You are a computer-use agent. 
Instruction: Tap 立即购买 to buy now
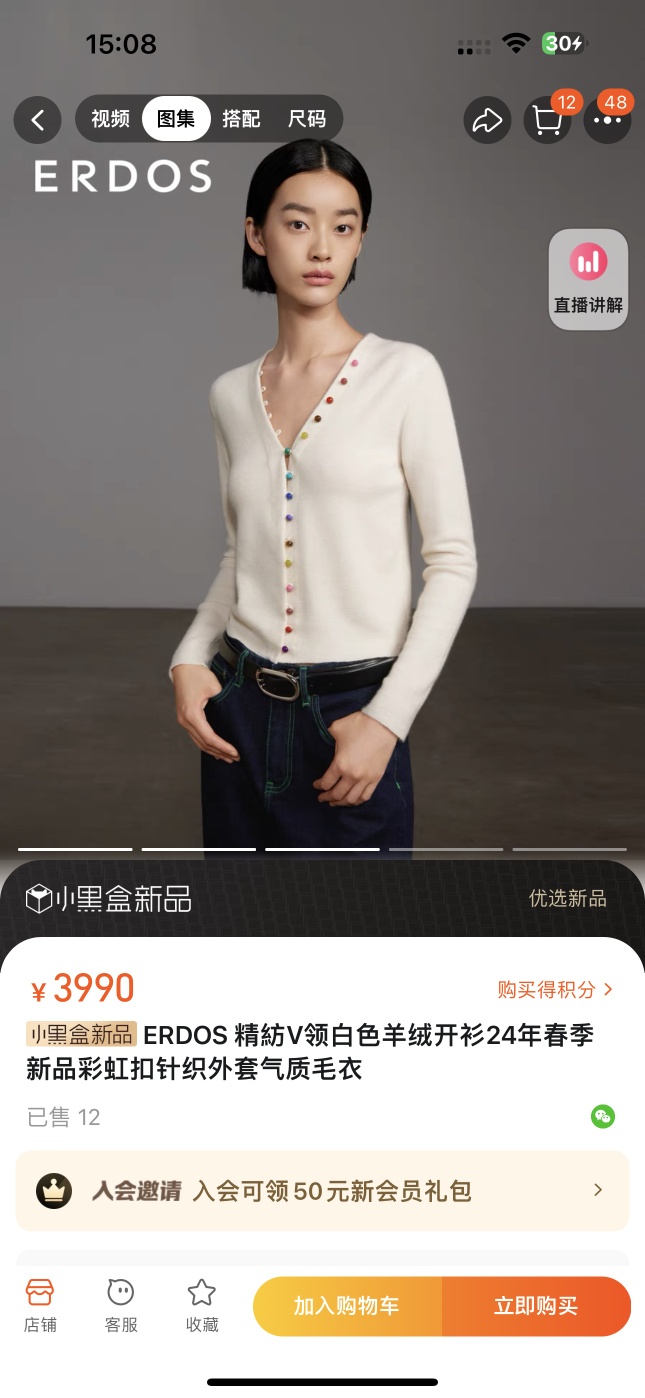pos(536,1306)
